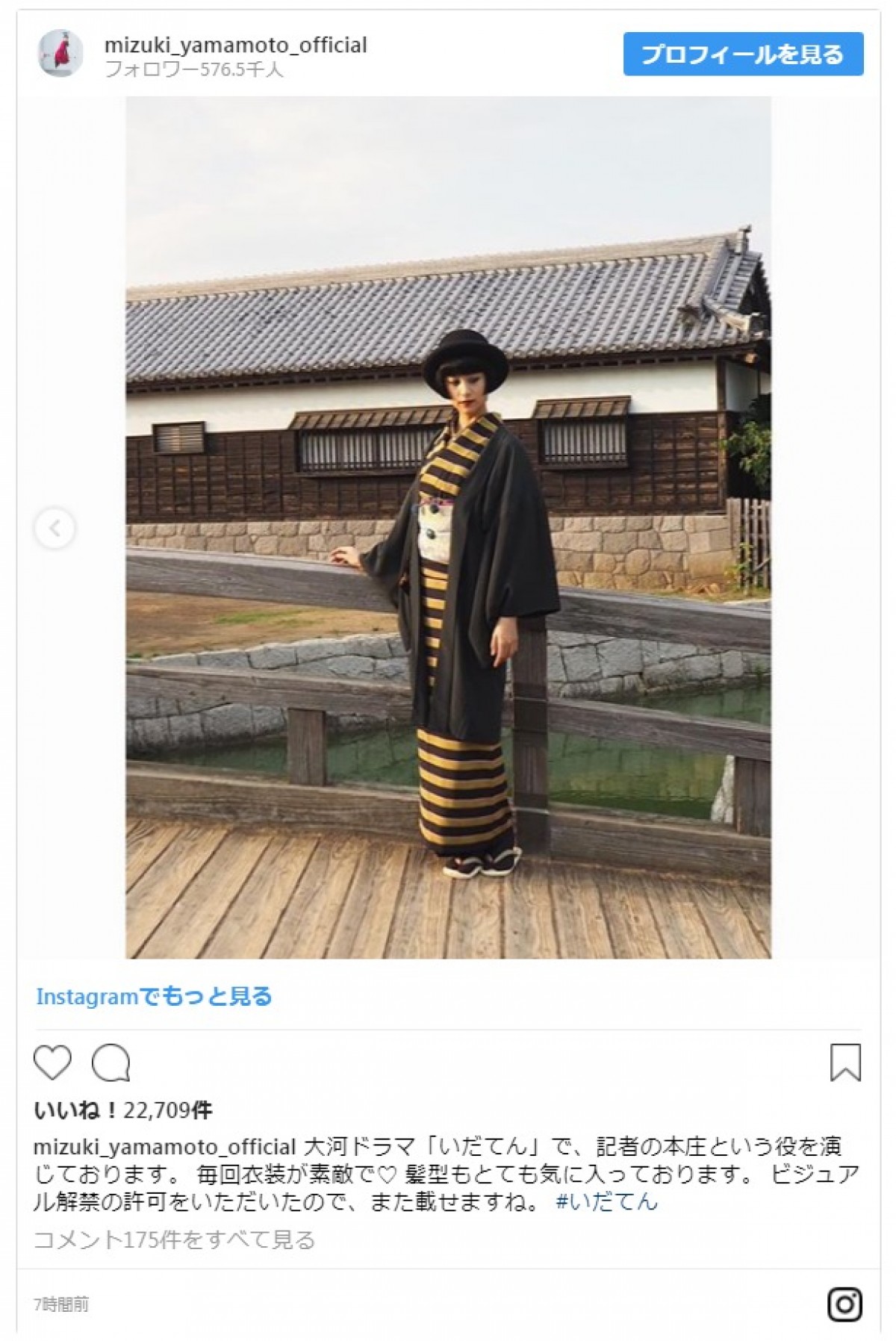The image size is (896, 1341).
Task: Like this post with the heart icon
Action: click(53, 1062)
